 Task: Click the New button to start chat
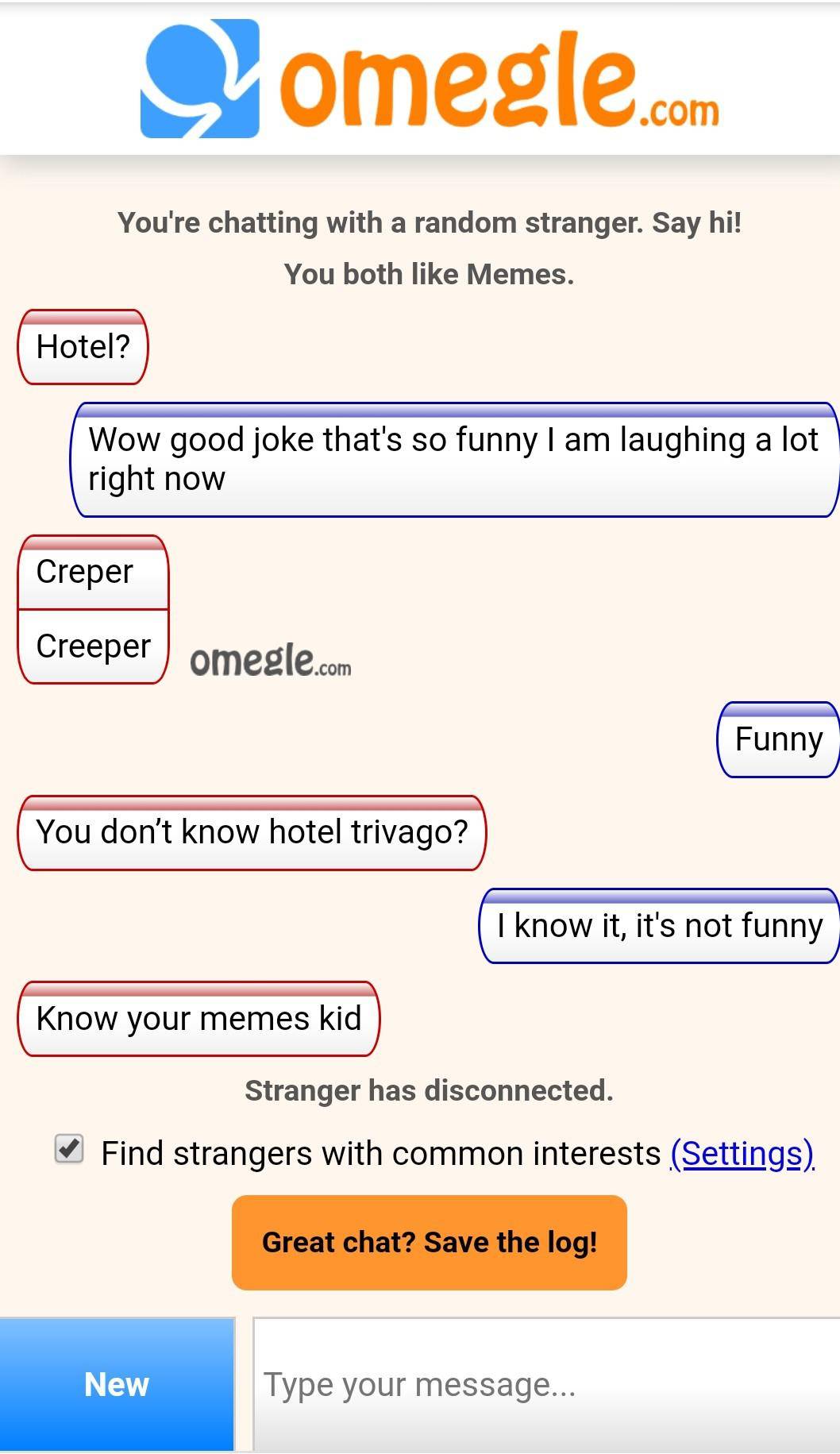(x=116, y=1383)
